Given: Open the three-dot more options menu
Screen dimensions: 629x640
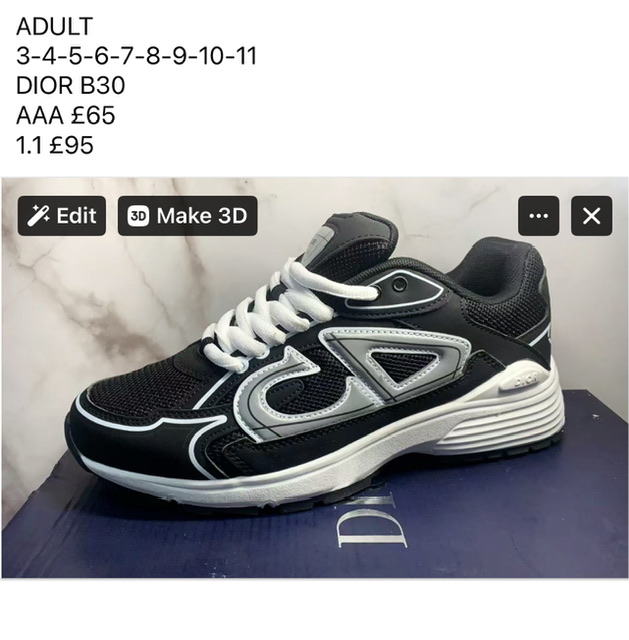Looking at the screenshot, I should (x=538, y=216).
